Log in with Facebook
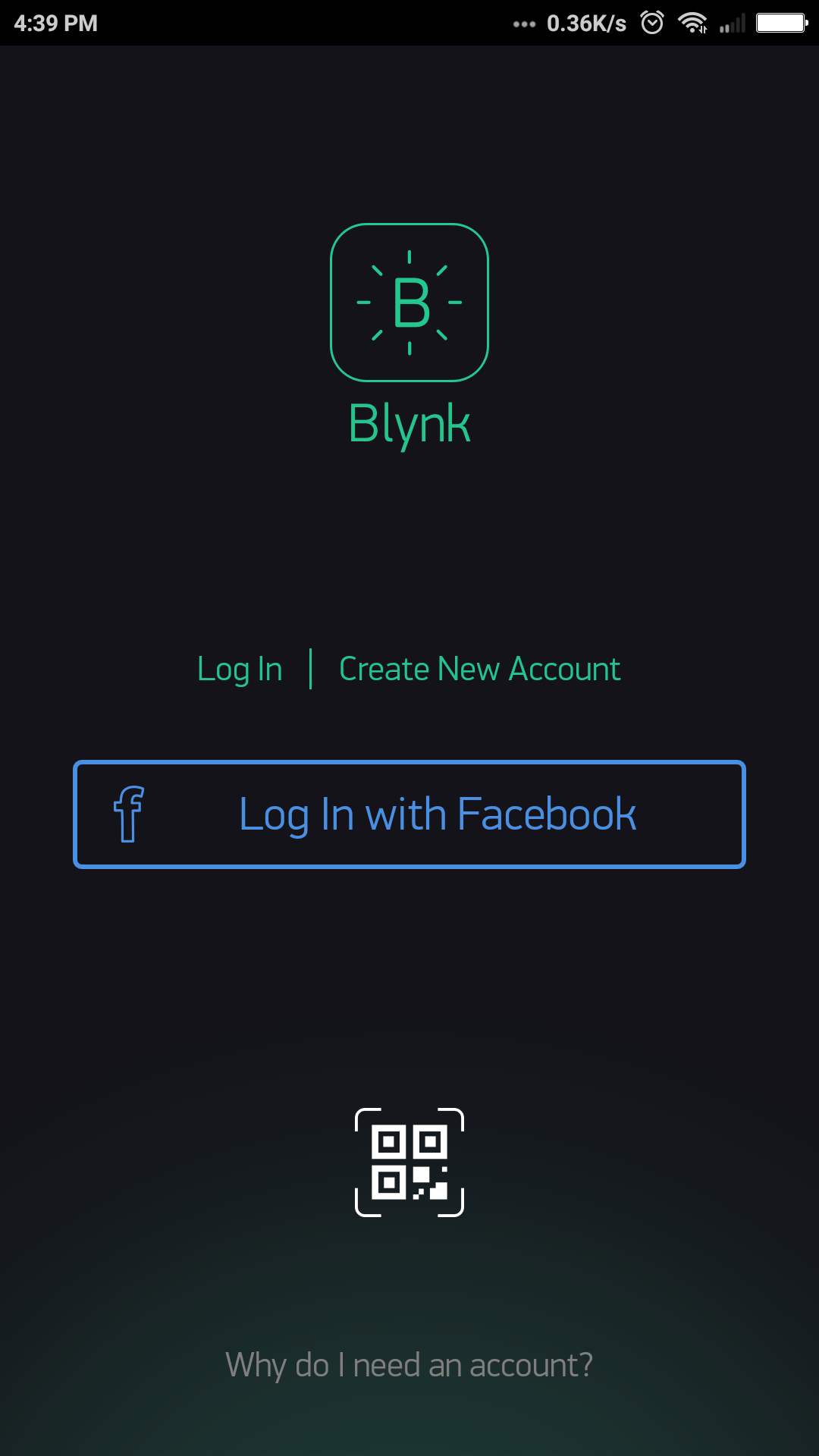 pyautogui.click(x=409, y=814)
